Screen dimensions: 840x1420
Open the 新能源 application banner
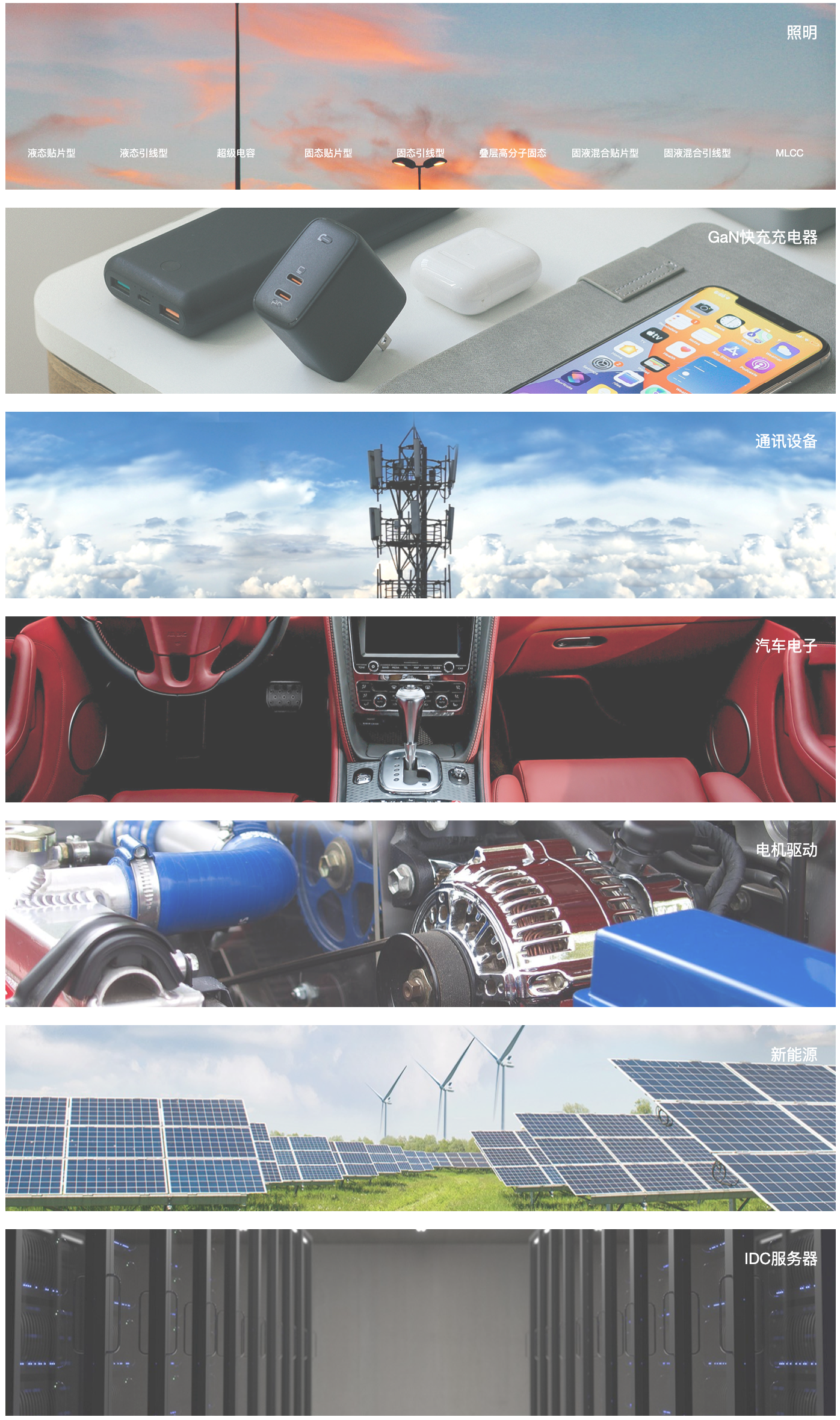[420, 1118]
